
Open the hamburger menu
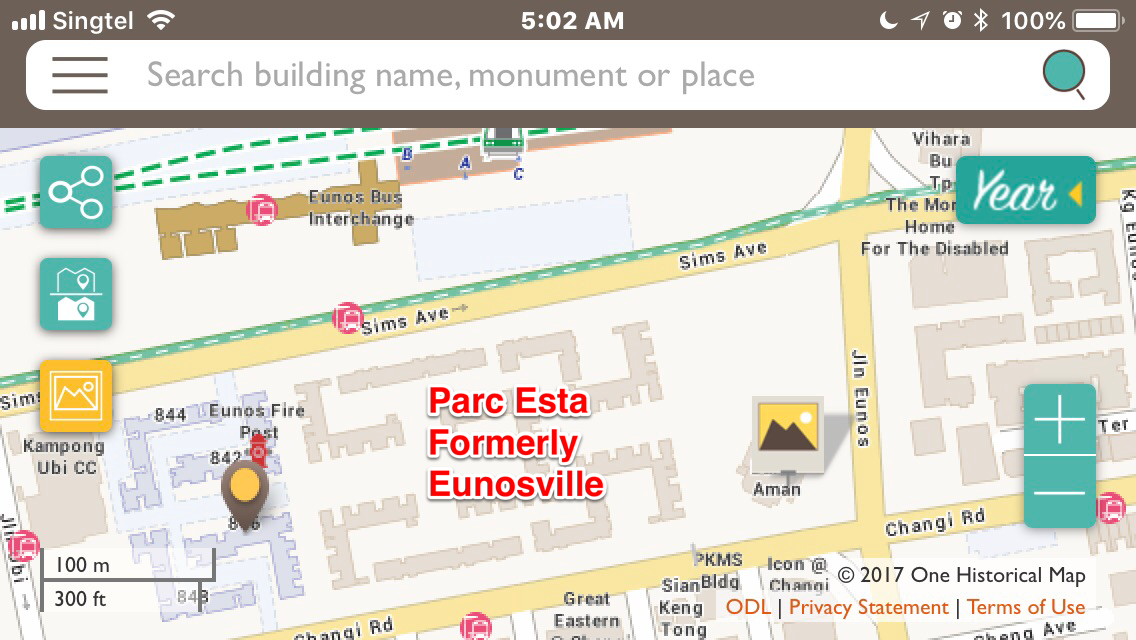click(x=80, y=75)
